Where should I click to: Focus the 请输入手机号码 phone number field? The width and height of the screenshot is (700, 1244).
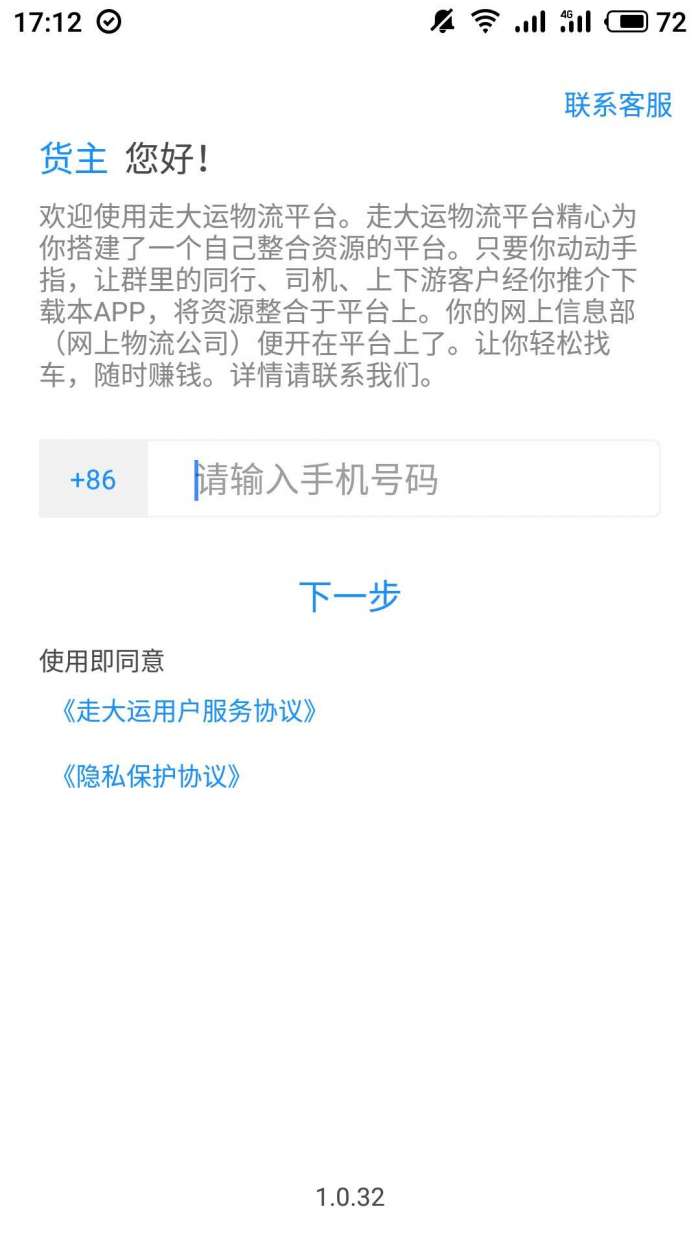coord(402,480)
